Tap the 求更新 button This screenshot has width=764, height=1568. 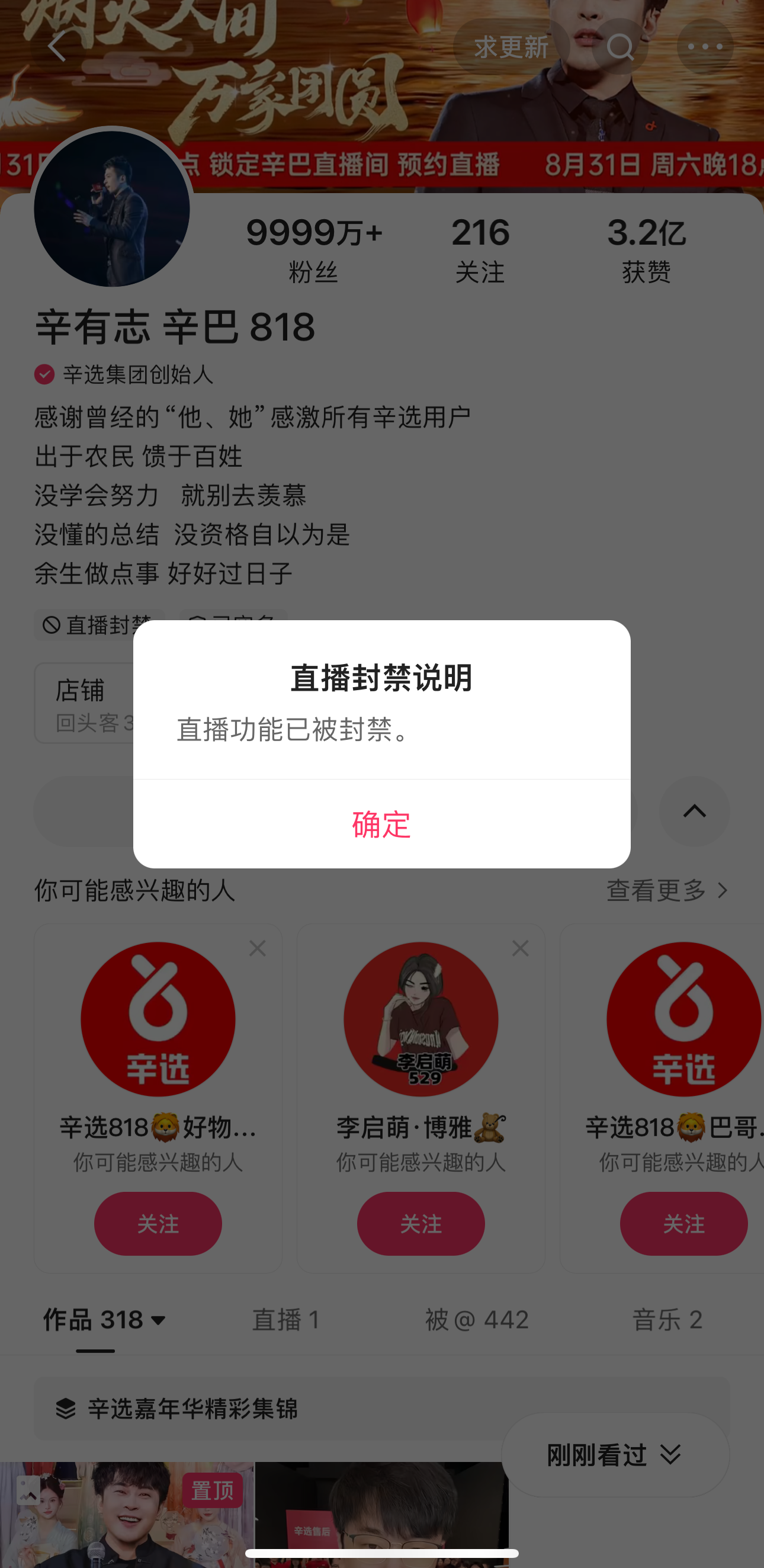[511, 46]
